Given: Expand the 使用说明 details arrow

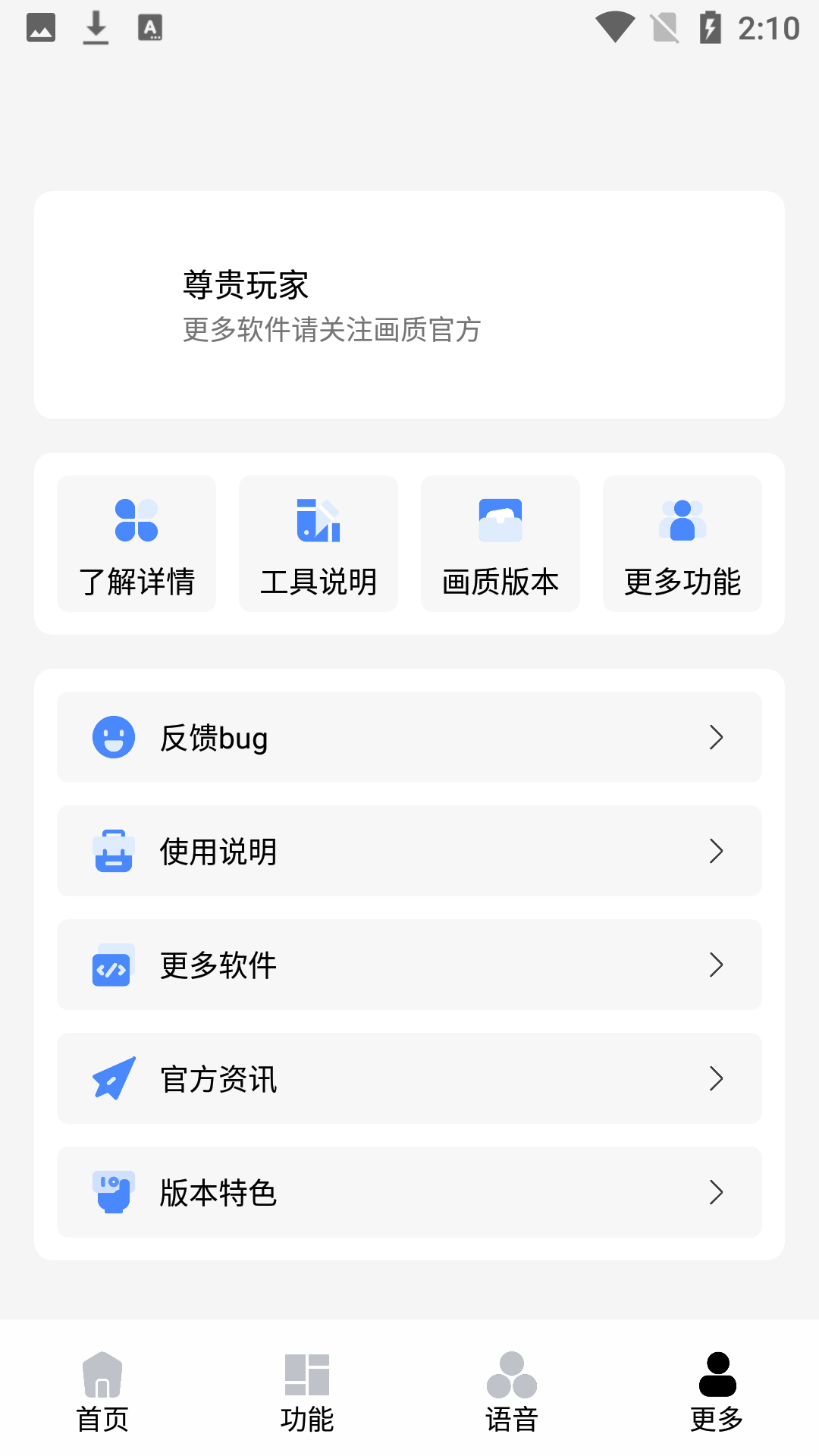Looking at the screenshot, I should click(716, 851).
